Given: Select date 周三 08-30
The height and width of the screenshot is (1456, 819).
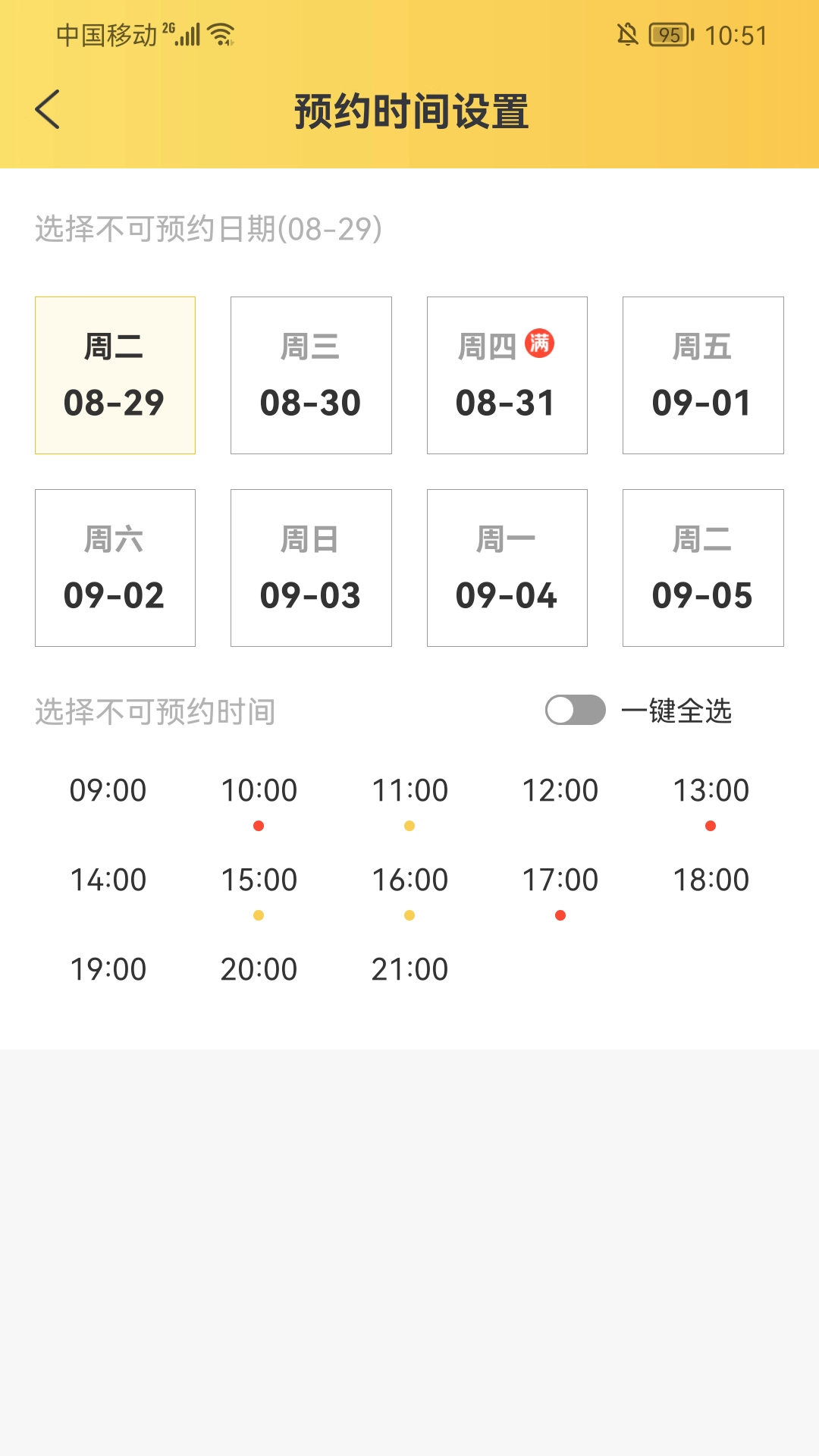Looking at the screenshot, I should click(311, 375).
